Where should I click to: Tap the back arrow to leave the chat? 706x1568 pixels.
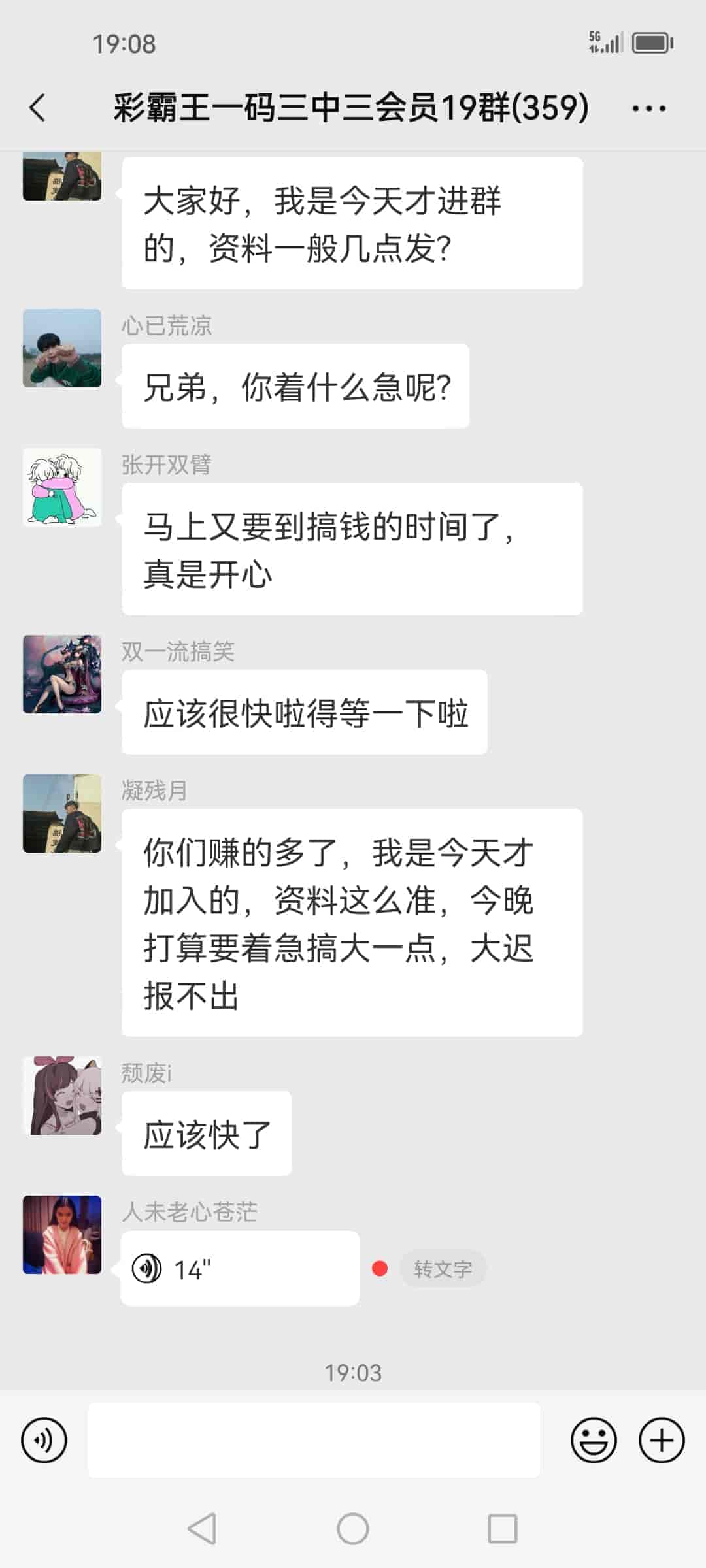pyautogui.click(x=37, y=108)
